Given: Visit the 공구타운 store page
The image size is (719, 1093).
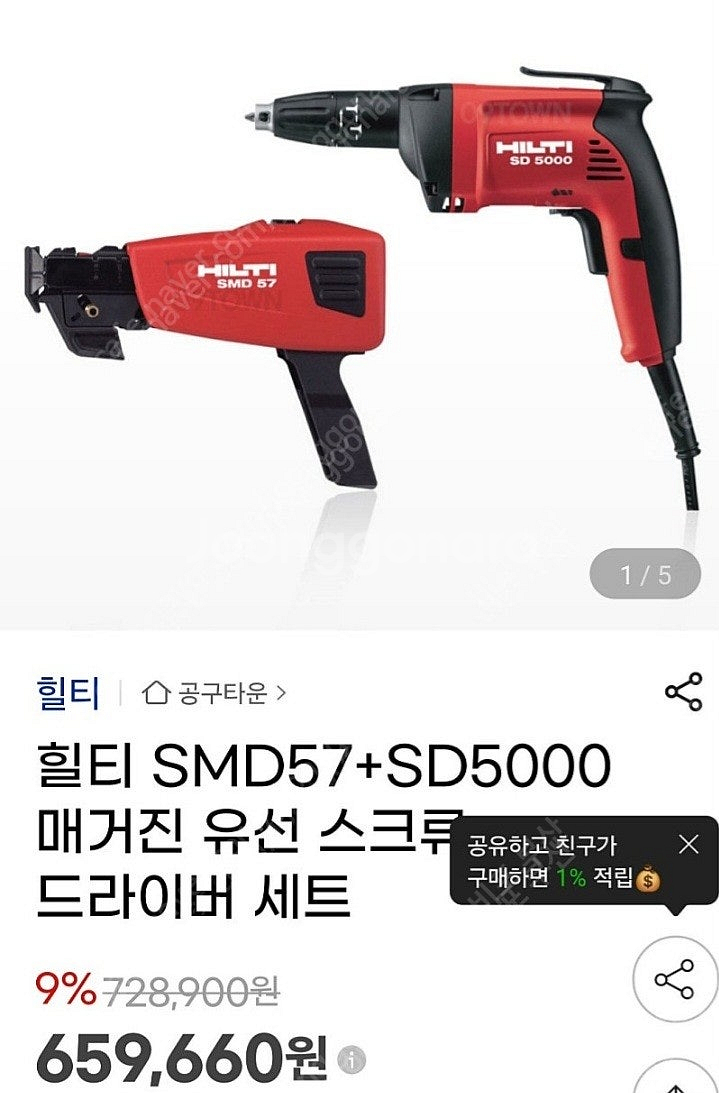Looking at the screenshot, I should tap(215, 692).
